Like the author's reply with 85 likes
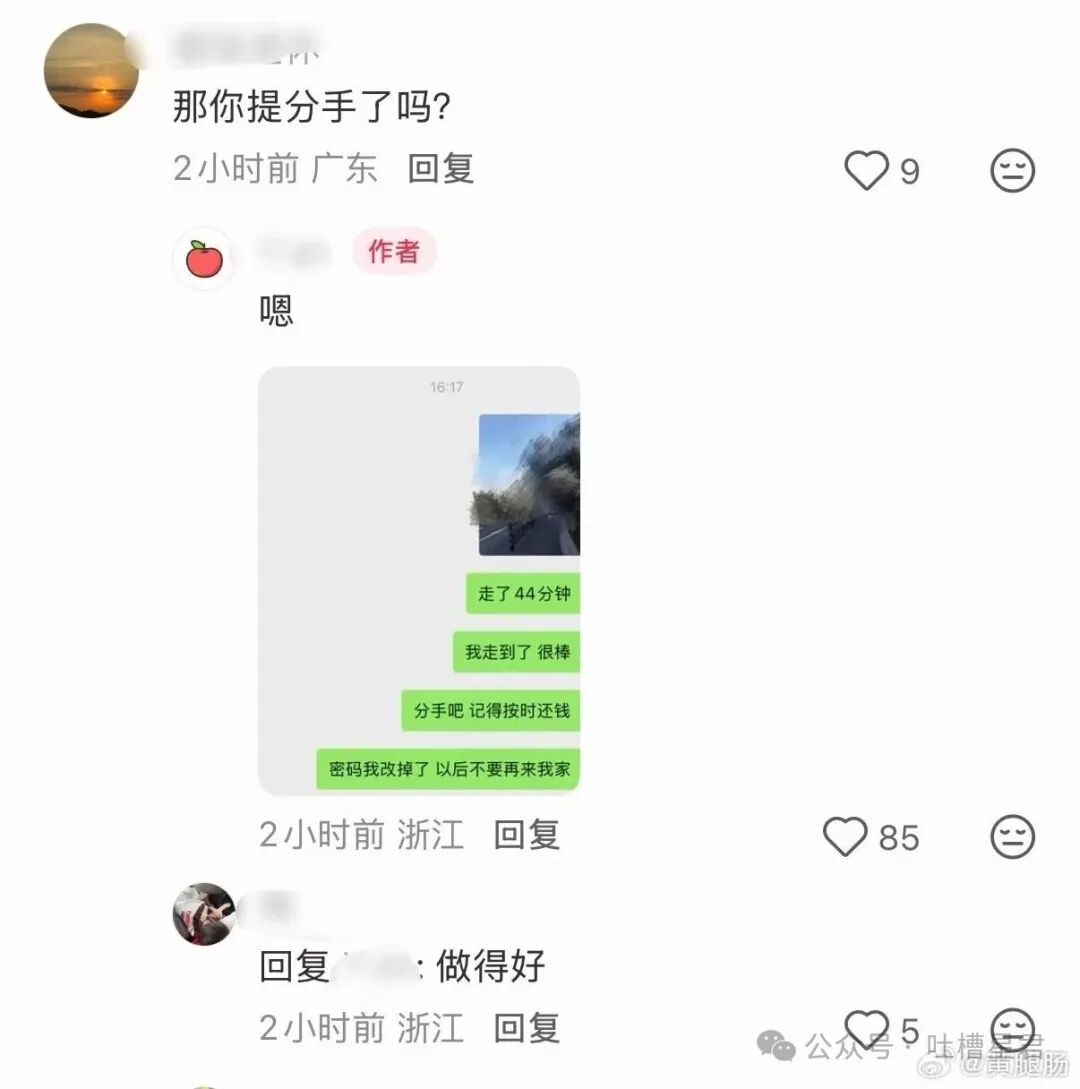Screen dimensions: 1080x1089 click(x=845, y=836)
